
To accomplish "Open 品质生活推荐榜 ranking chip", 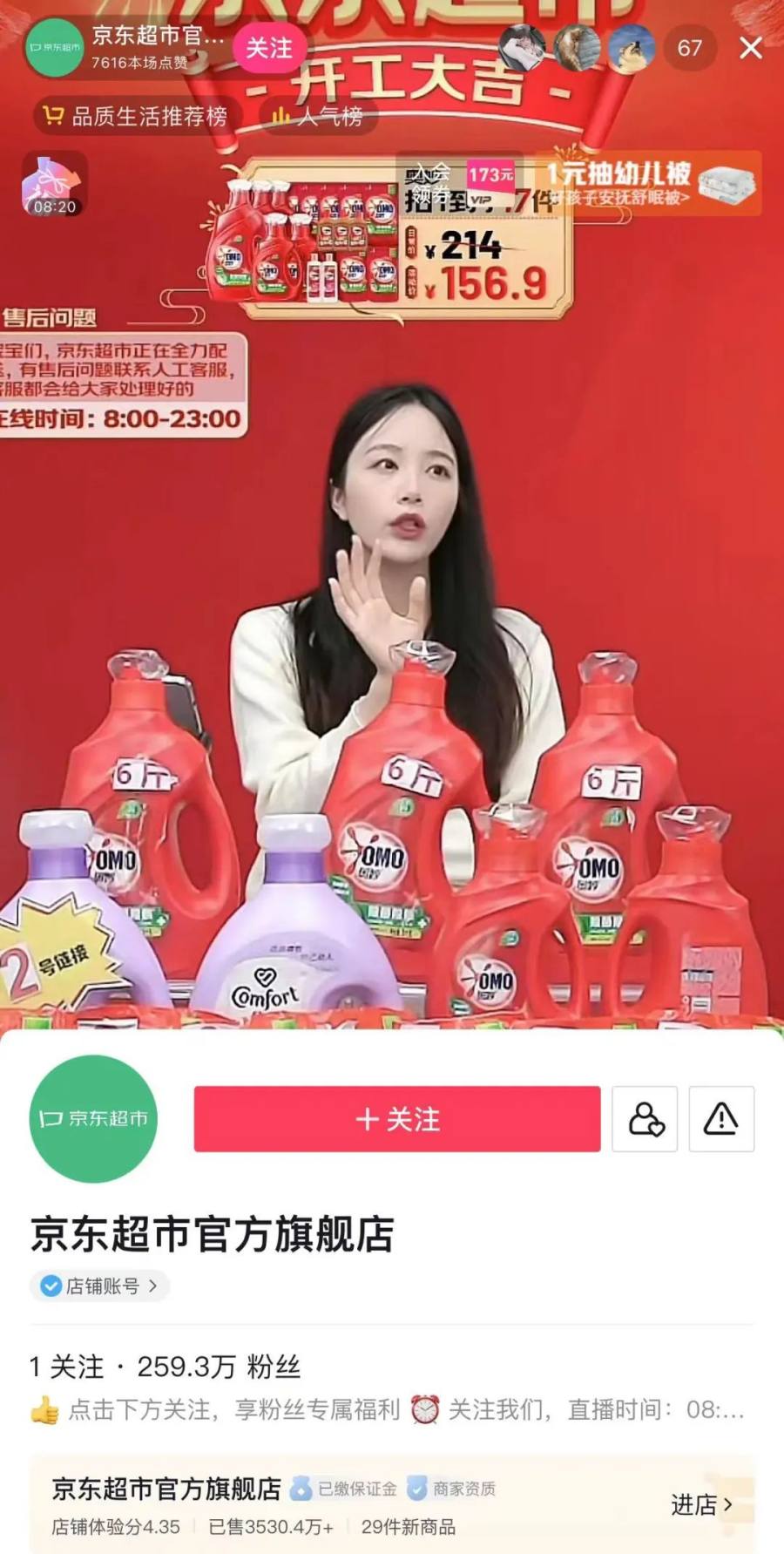I will [x=137, y=116].
